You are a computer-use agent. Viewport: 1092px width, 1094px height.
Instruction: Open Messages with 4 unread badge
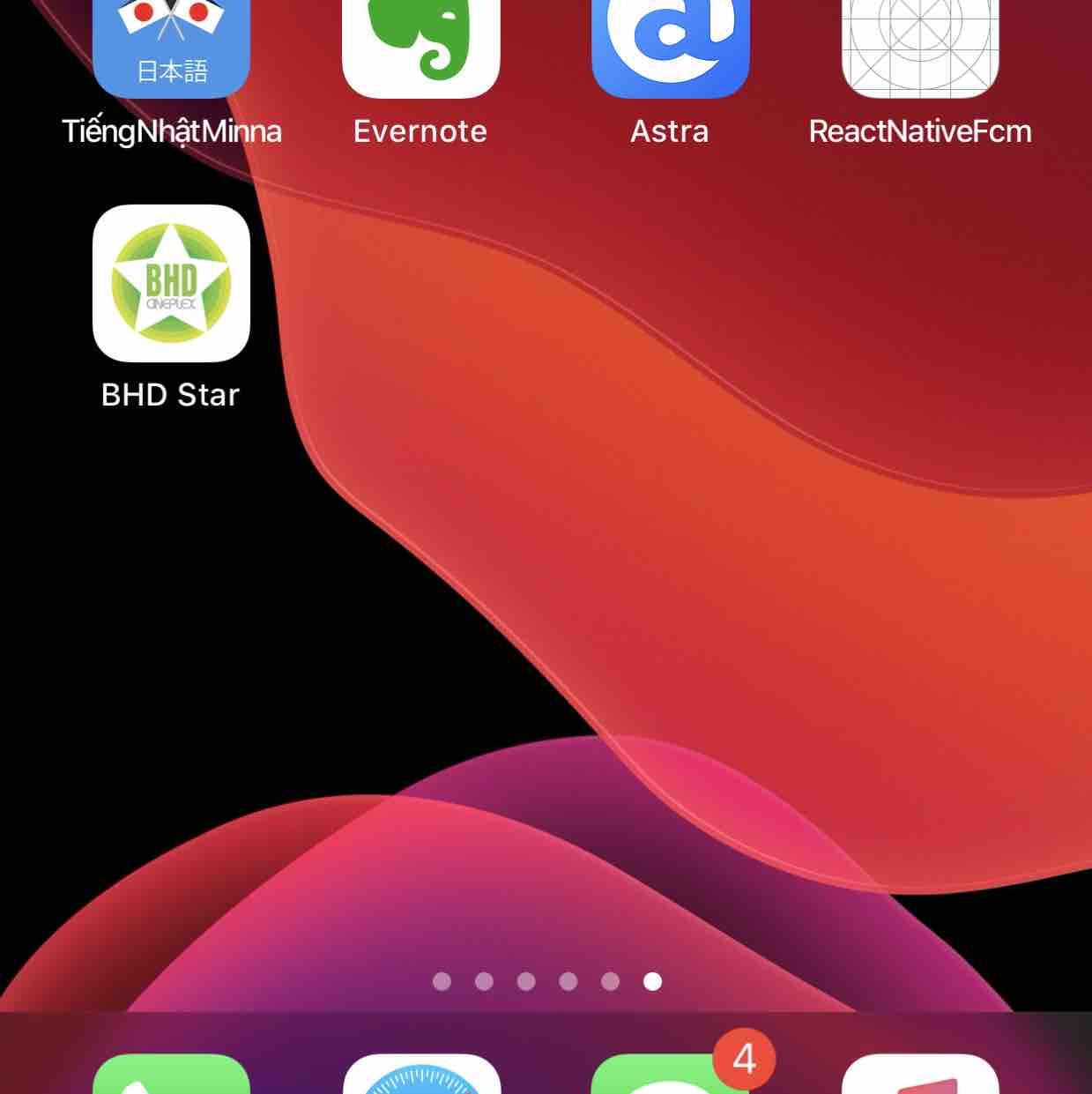click(x=668, y=1077)
